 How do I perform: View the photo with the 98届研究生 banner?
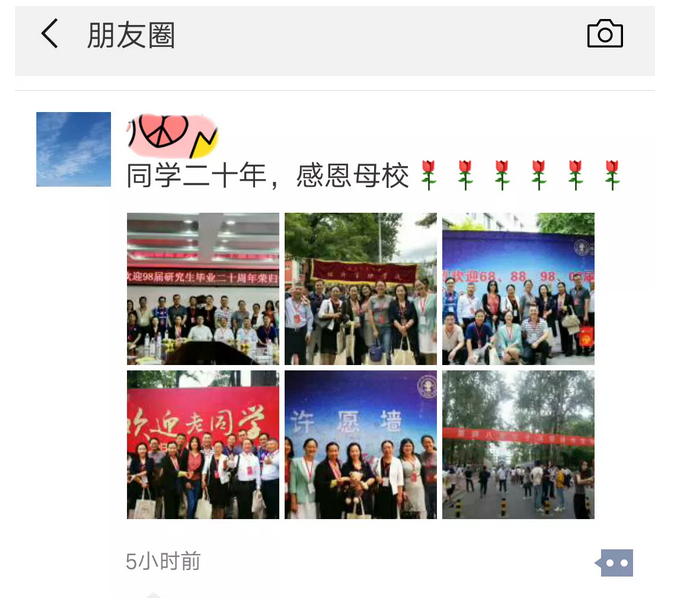[x=203, y=288]
